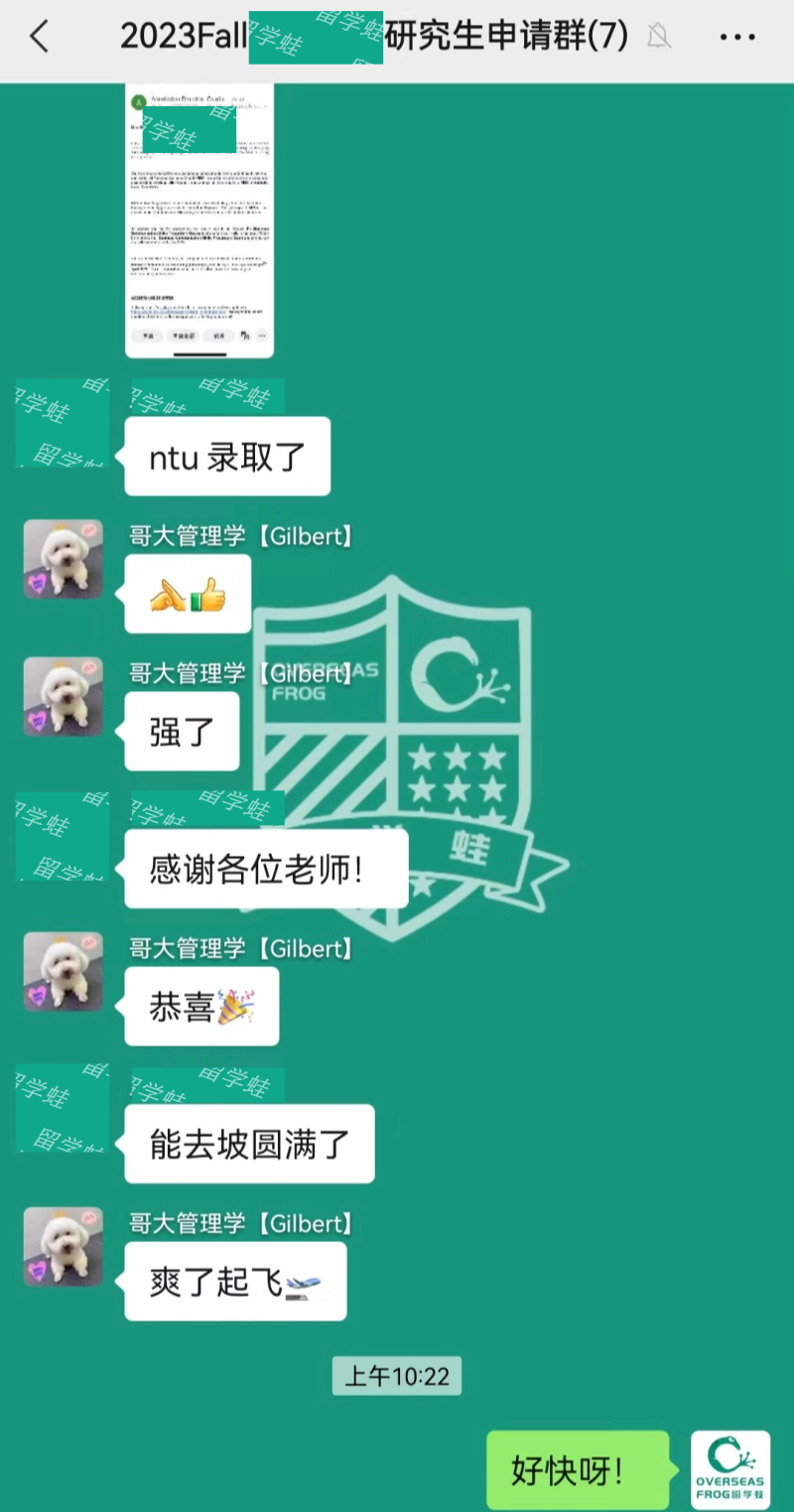This screenshot has width=794, height=1512.
Task: Click the Overseas Frog logo avatar
Action: (729, 1469)
